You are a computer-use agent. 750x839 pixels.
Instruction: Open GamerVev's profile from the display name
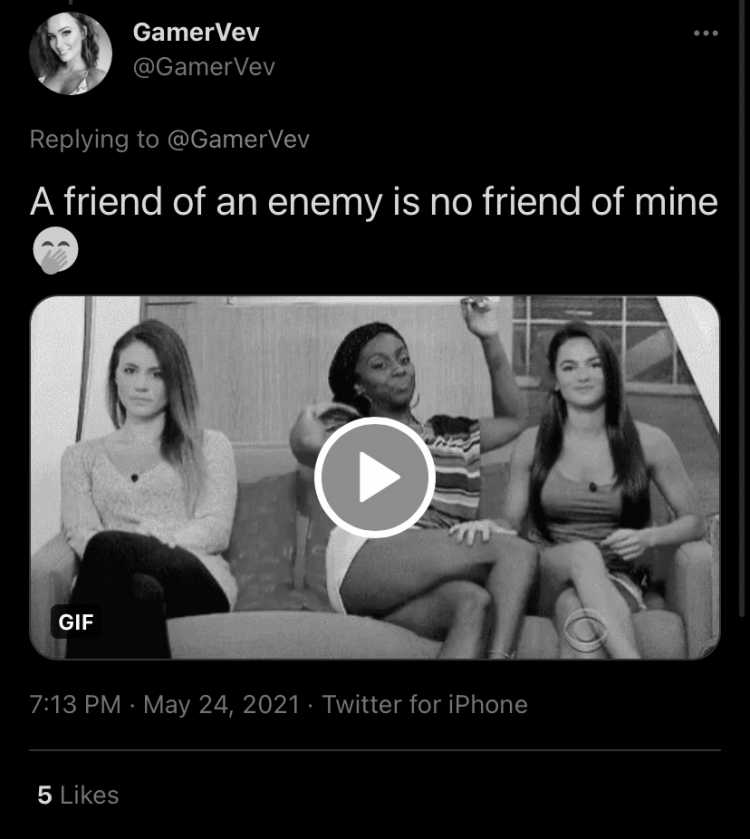pyautogui.click(x=196, y=31)
